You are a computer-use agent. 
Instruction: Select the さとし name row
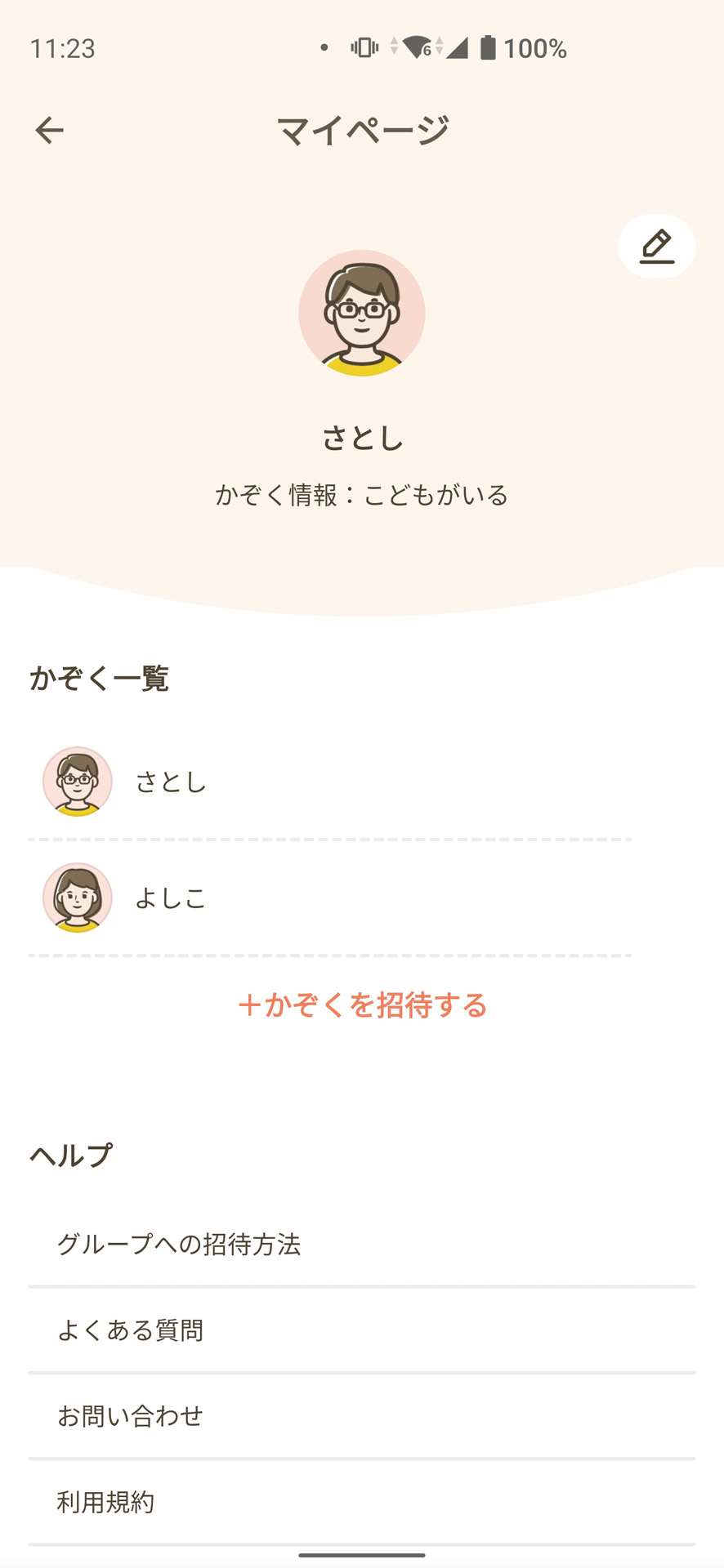[x=171, y=781]
